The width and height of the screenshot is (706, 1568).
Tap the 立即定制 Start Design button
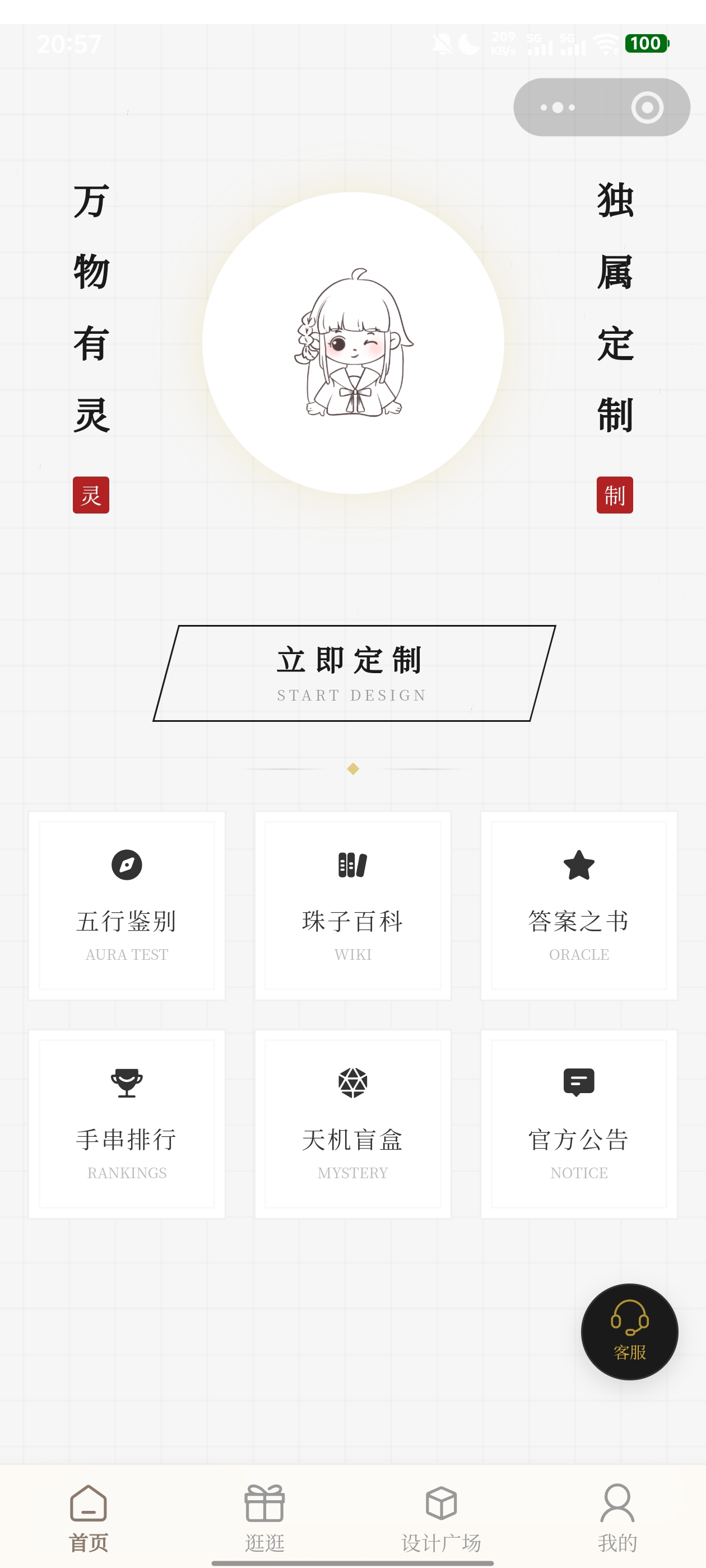pos(354,673)
